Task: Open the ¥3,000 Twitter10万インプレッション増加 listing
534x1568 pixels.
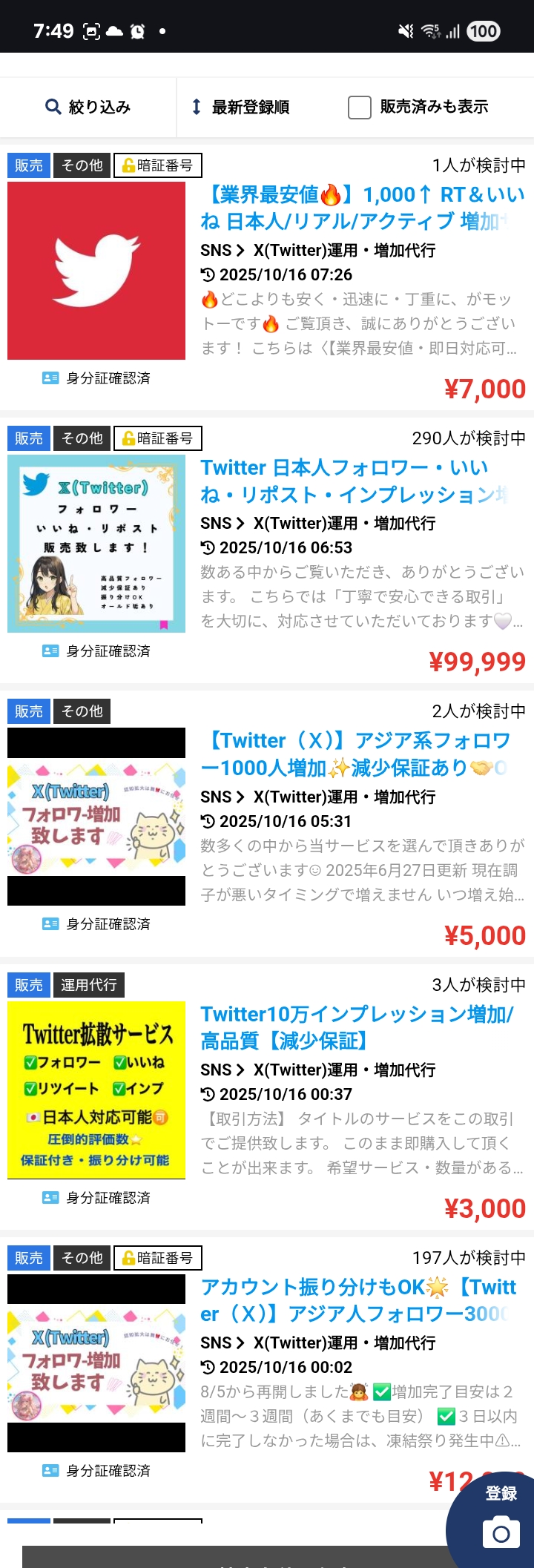Action: tap(357, 1027)
